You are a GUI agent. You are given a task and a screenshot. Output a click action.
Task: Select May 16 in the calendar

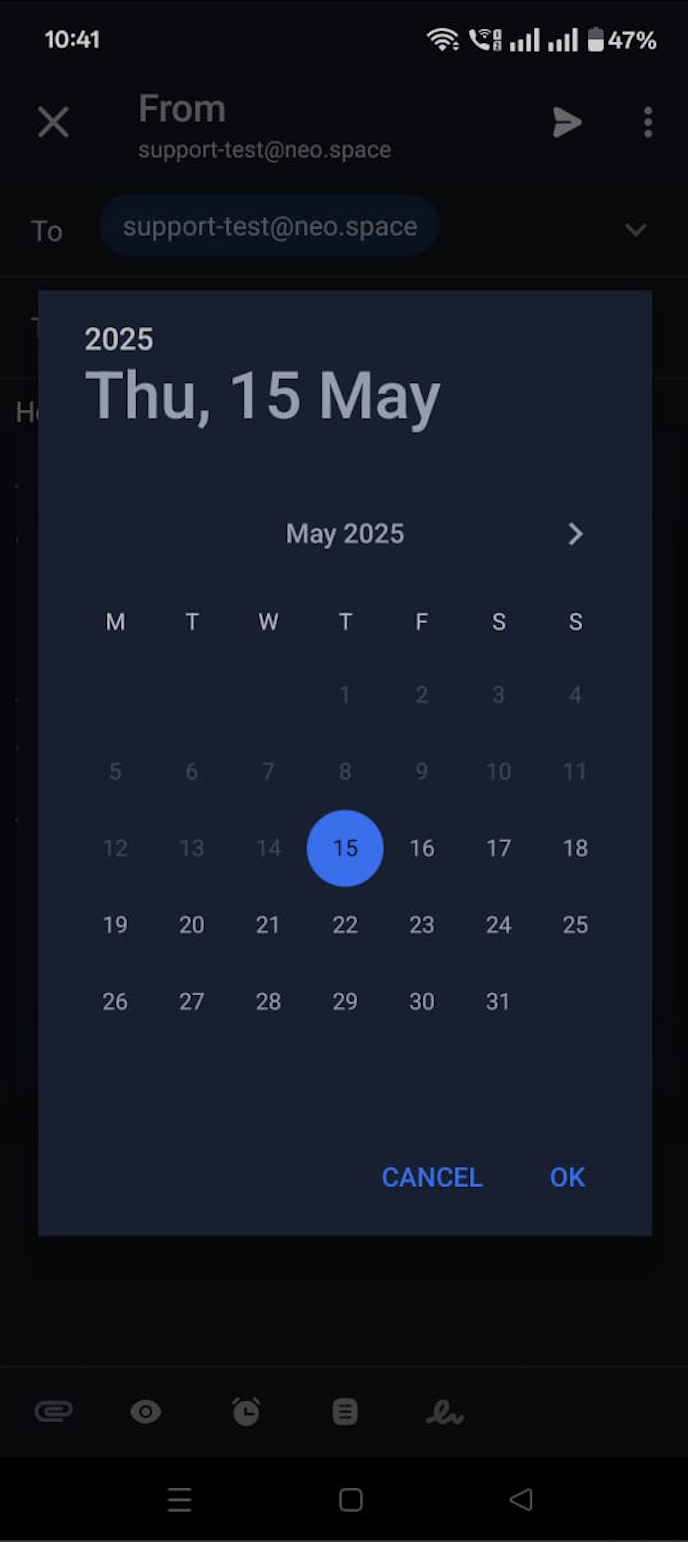coord(422,848)
